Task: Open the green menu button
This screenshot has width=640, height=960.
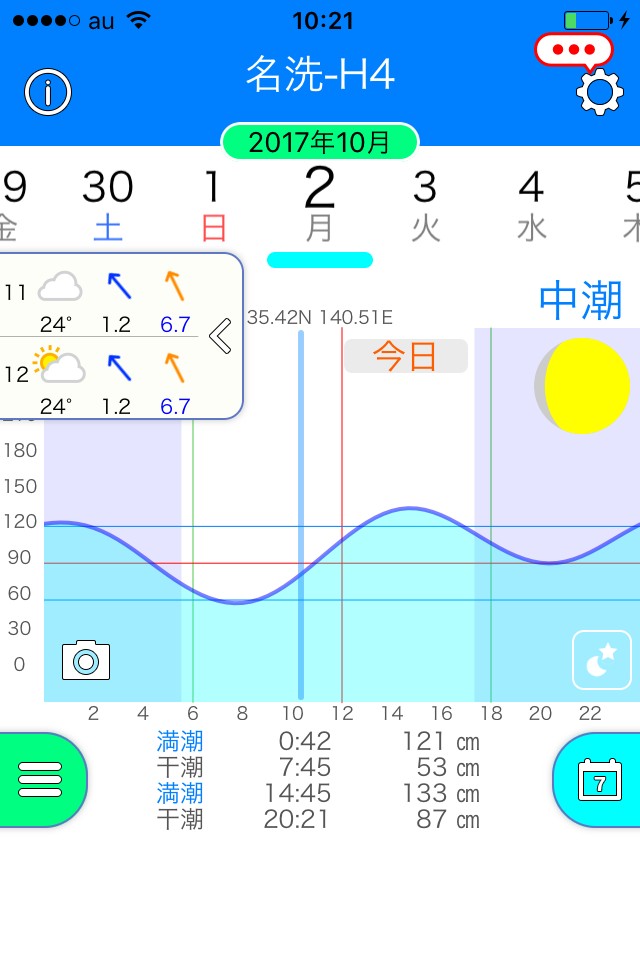Action: point(40,780)
